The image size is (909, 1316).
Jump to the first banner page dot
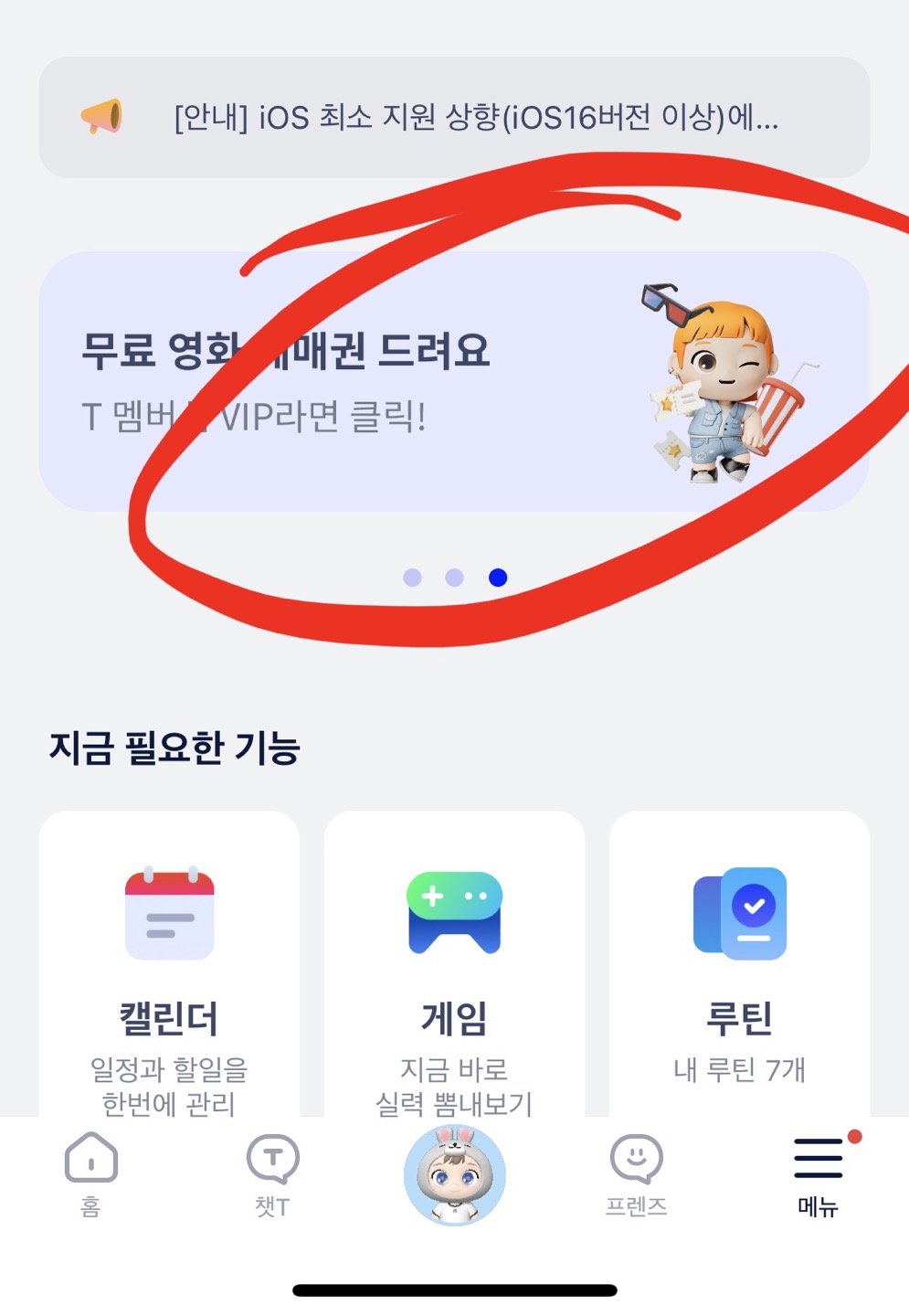(x=412, y=578)
